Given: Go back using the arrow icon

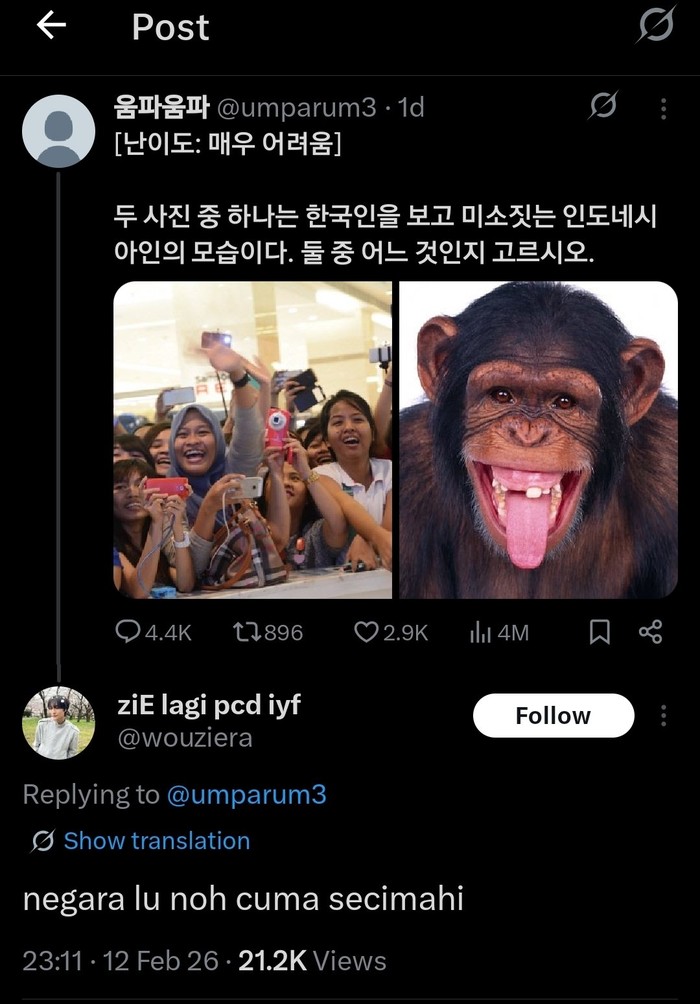Looking at the screenshot, I should coord(51,26).
